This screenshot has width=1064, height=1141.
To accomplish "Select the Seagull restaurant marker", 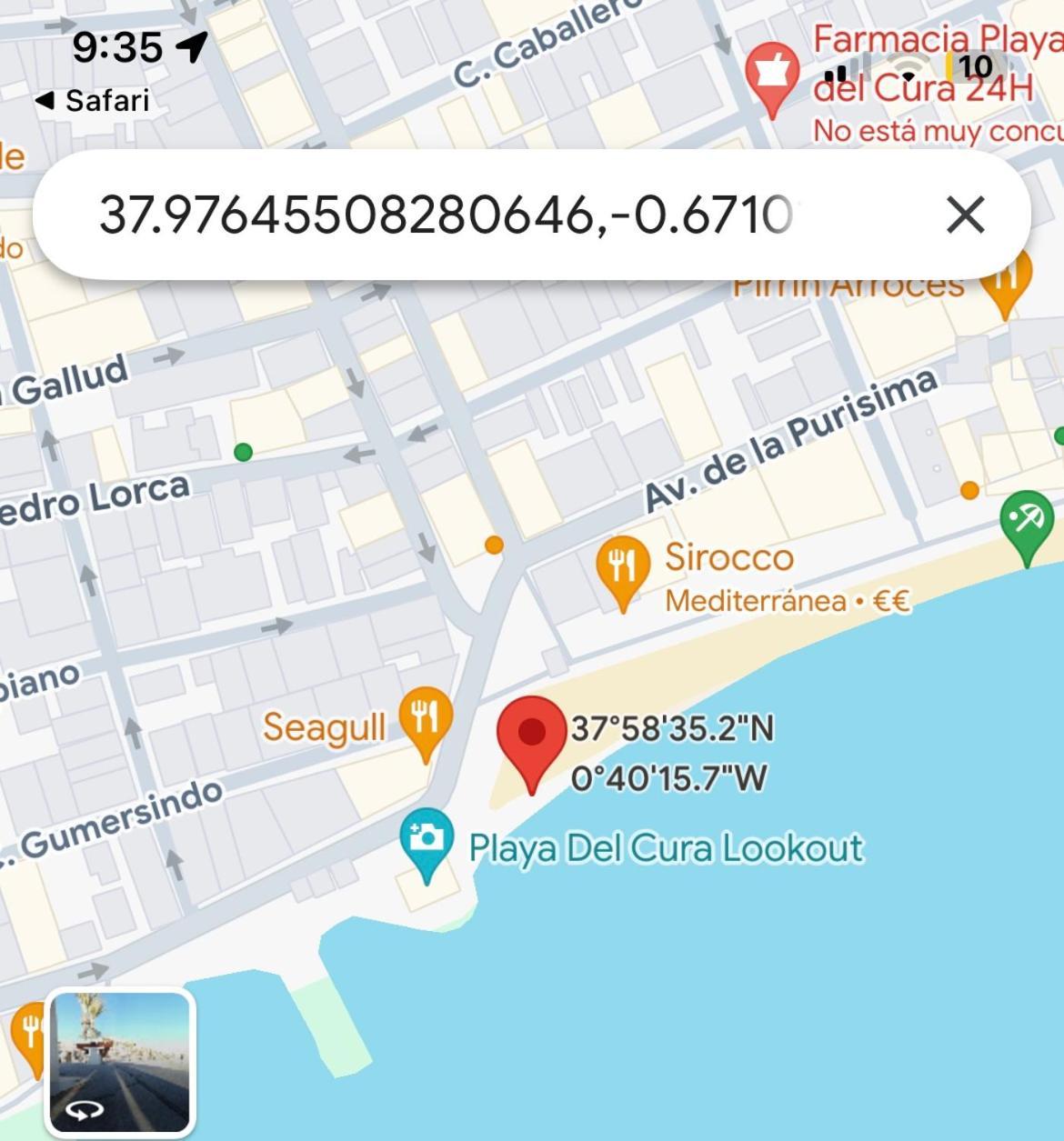I will tap(425, 718).
